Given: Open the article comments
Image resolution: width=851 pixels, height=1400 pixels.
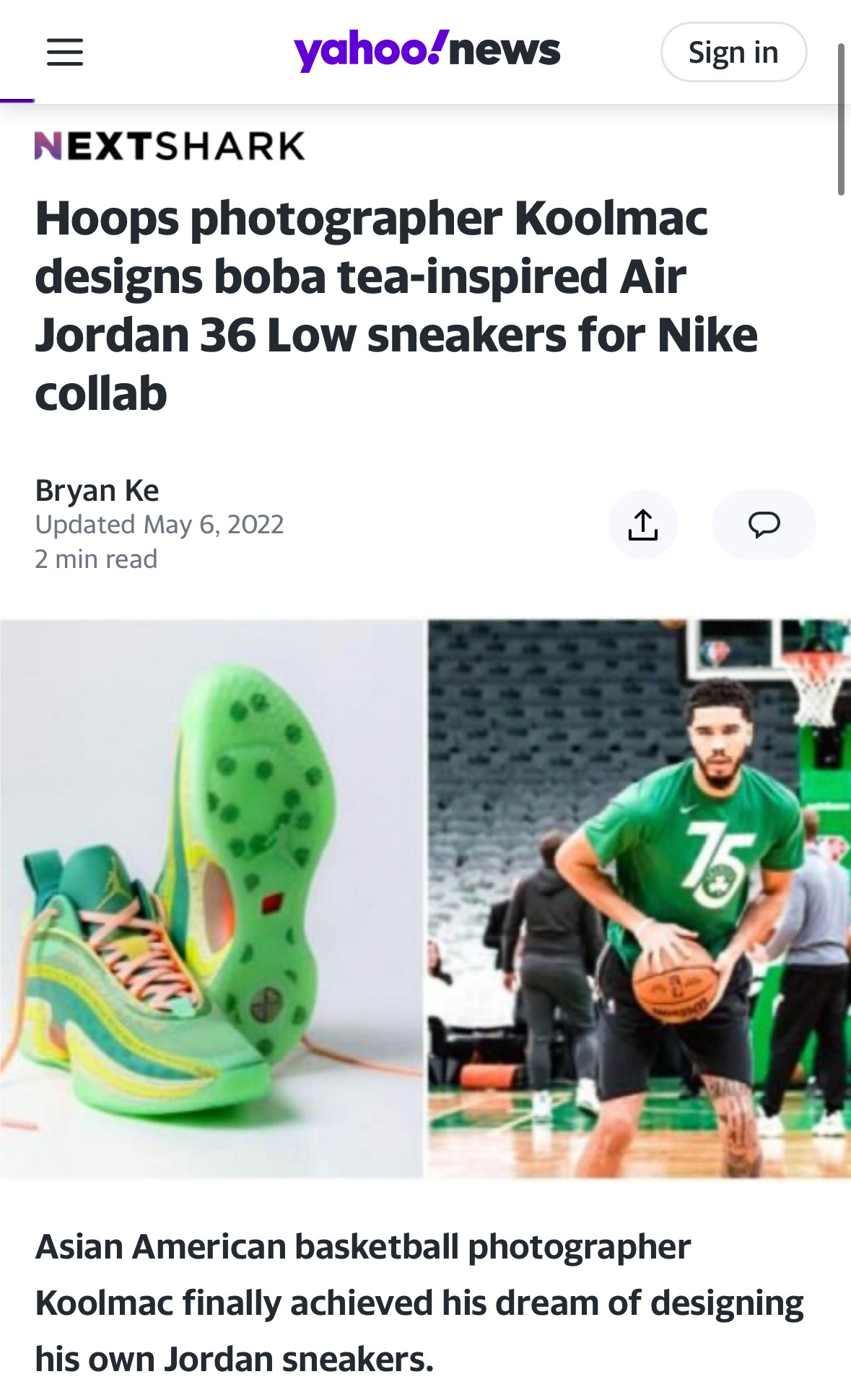Looking at the screenshot, I should tap(763, 525).
